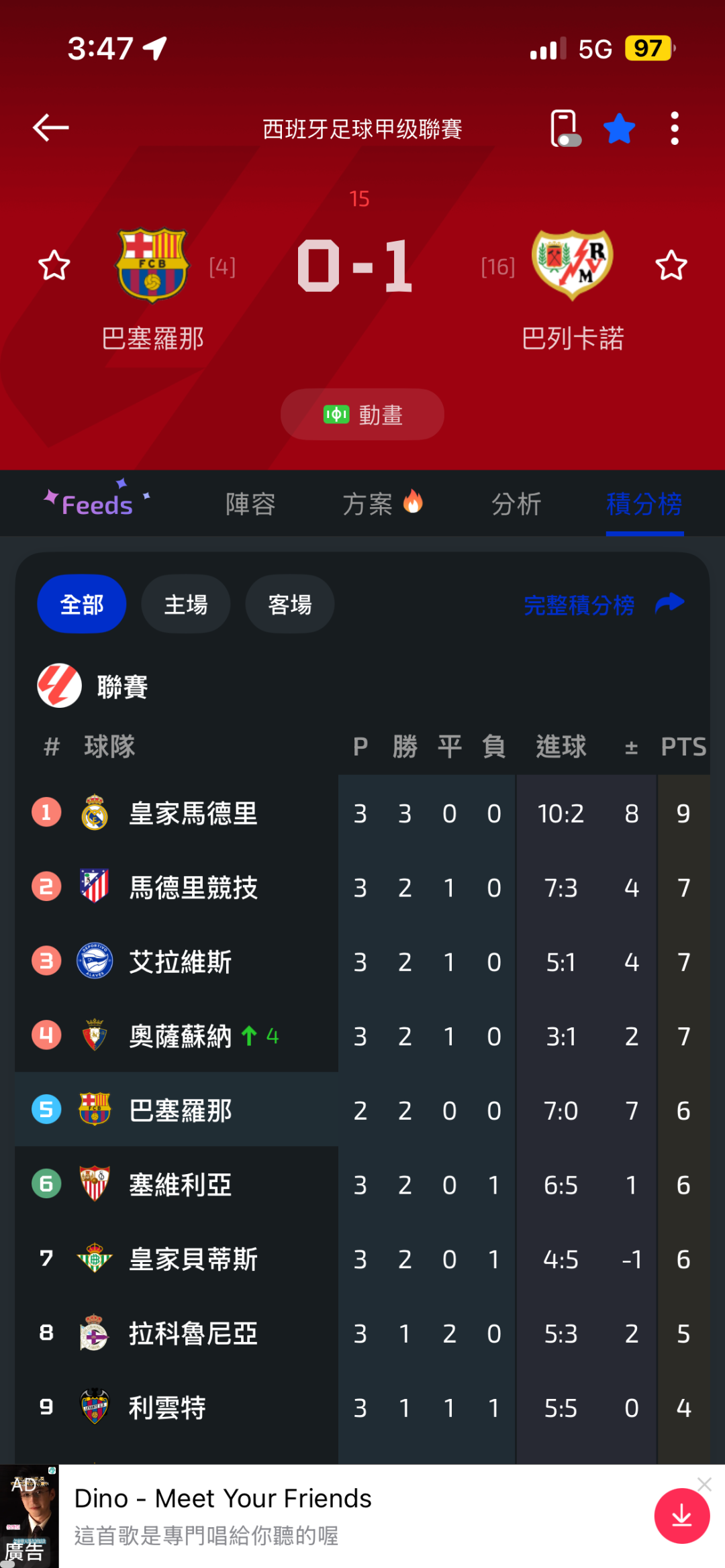This screenshot has width=725, height=1568.
Task: Go back using the arrow at top left
Action: [51, 127]
